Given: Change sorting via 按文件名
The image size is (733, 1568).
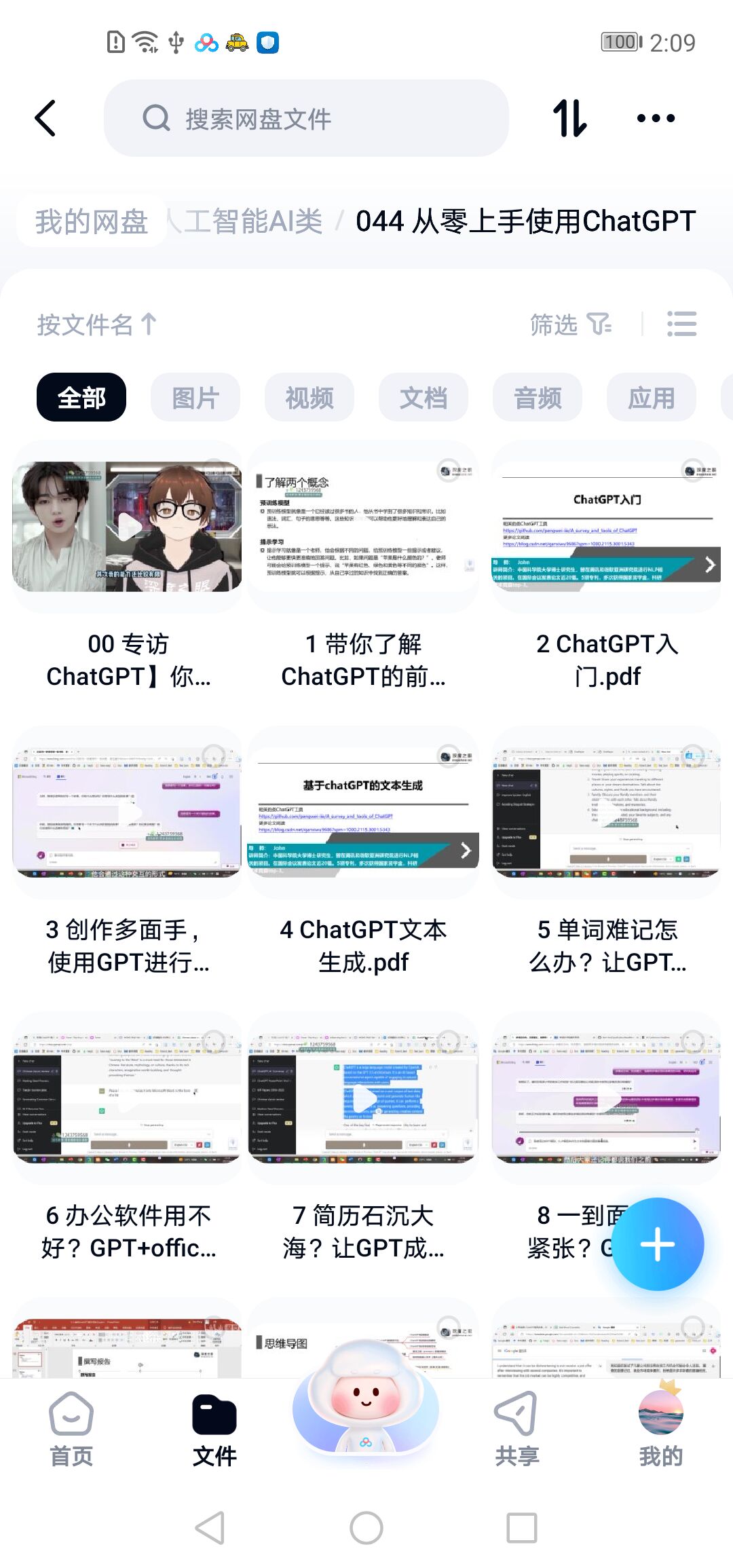Looking at the screenshot, I should (x=96, y=324).
